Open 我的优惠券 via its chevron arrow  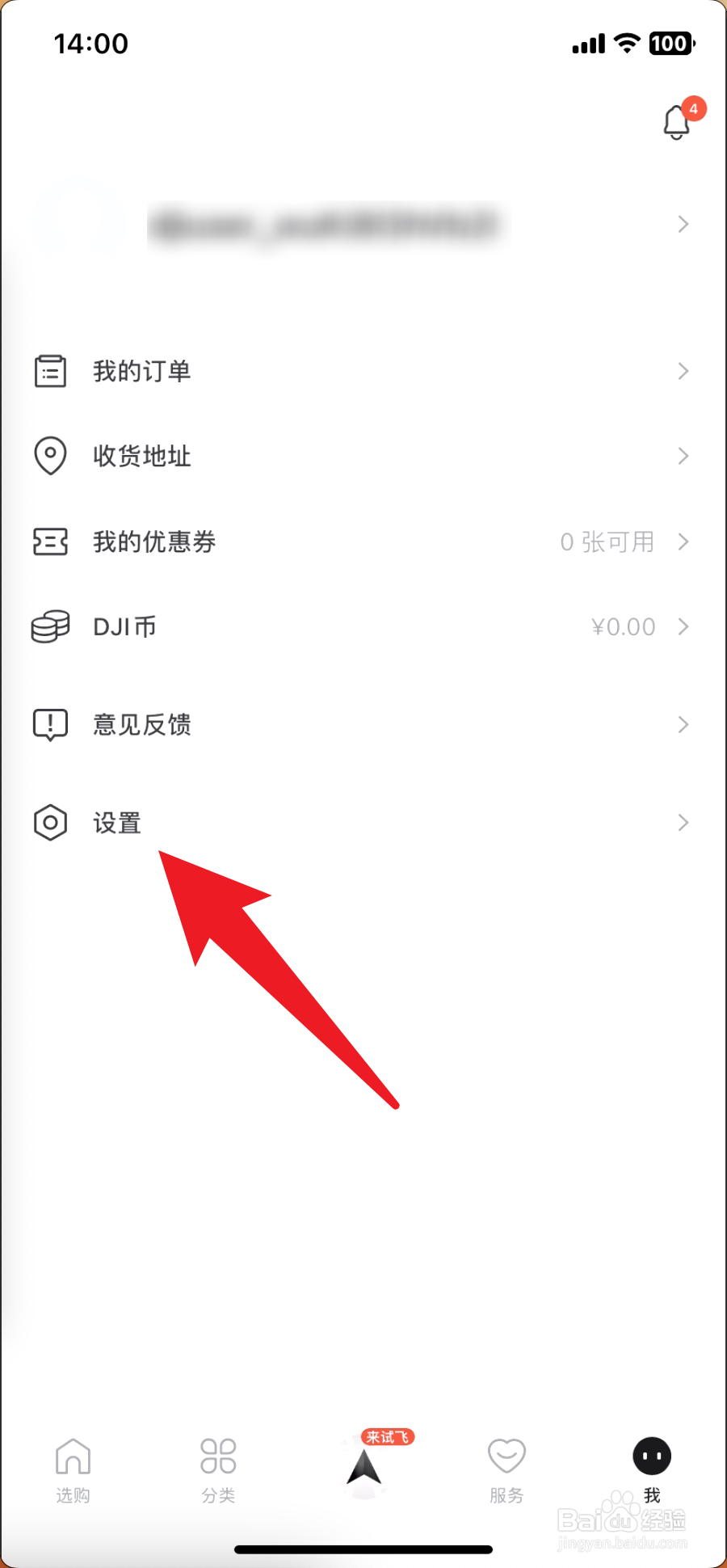point(683,542)
